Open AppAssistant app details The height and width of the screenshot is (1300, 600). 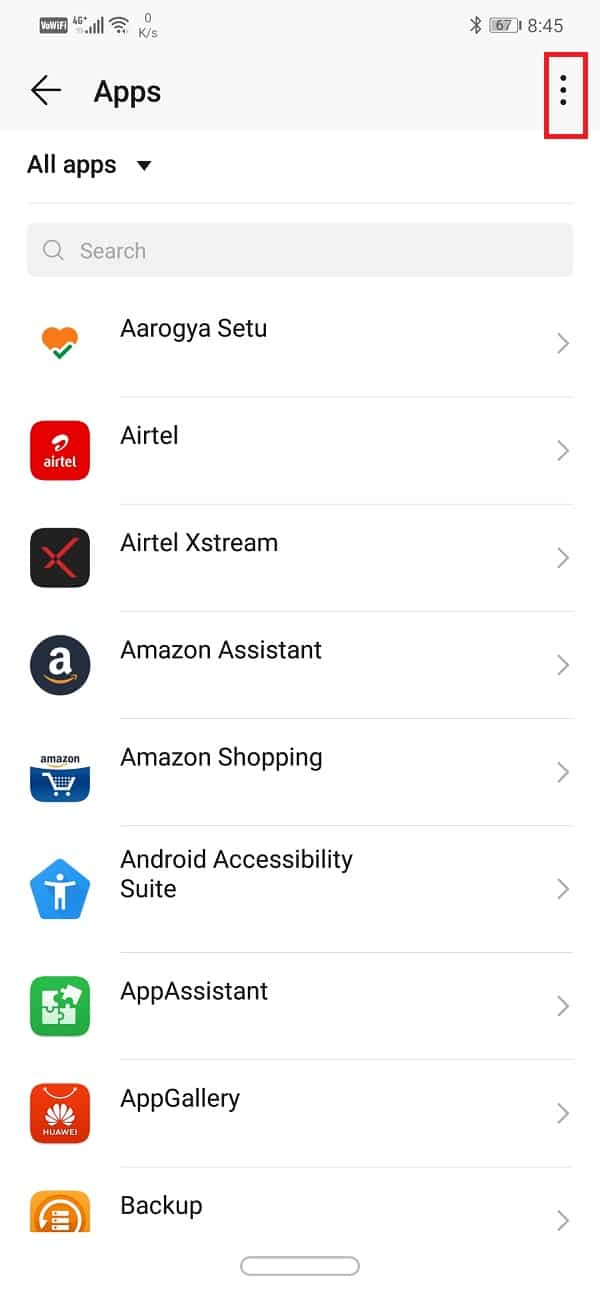(300, 1005)
